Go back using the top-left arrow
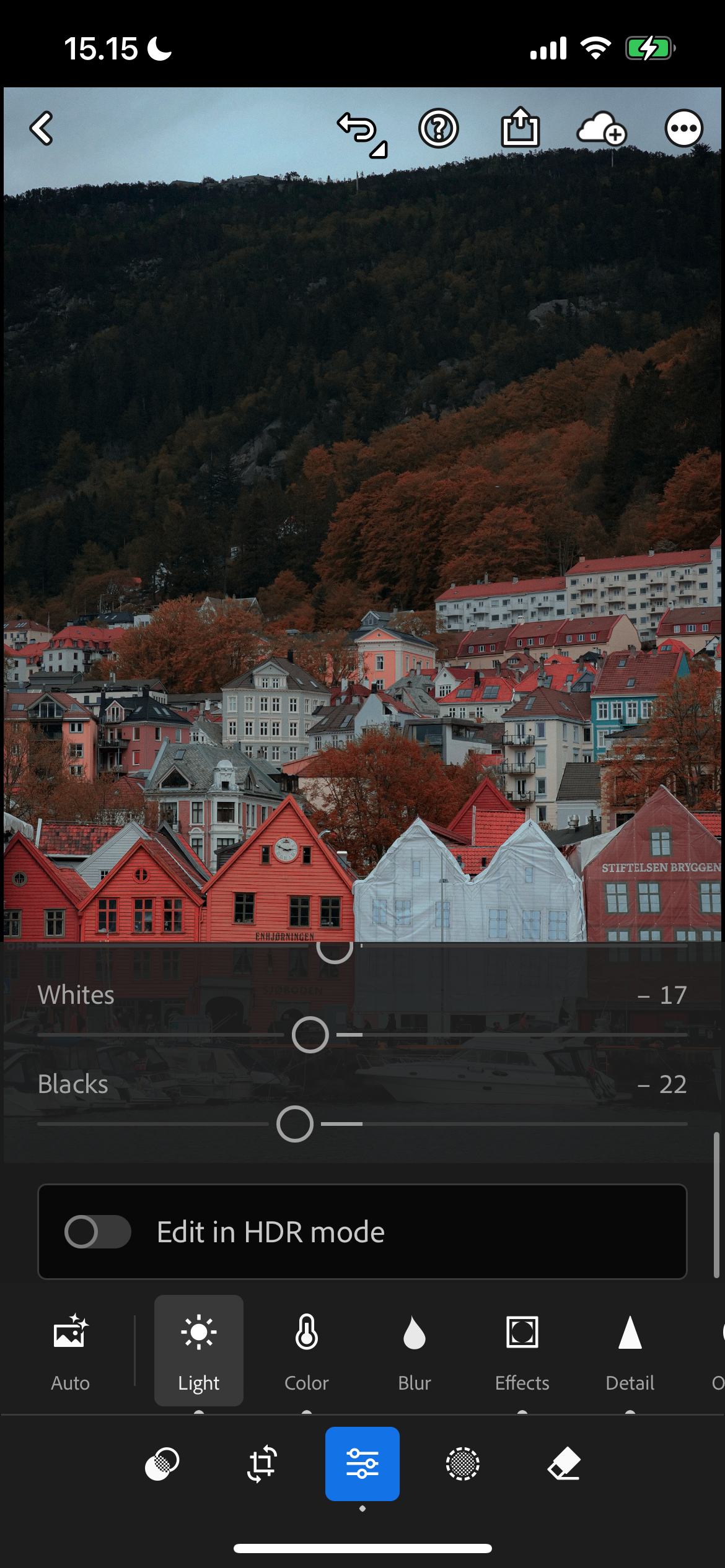 pyautogui.click(x=42, y=129)
